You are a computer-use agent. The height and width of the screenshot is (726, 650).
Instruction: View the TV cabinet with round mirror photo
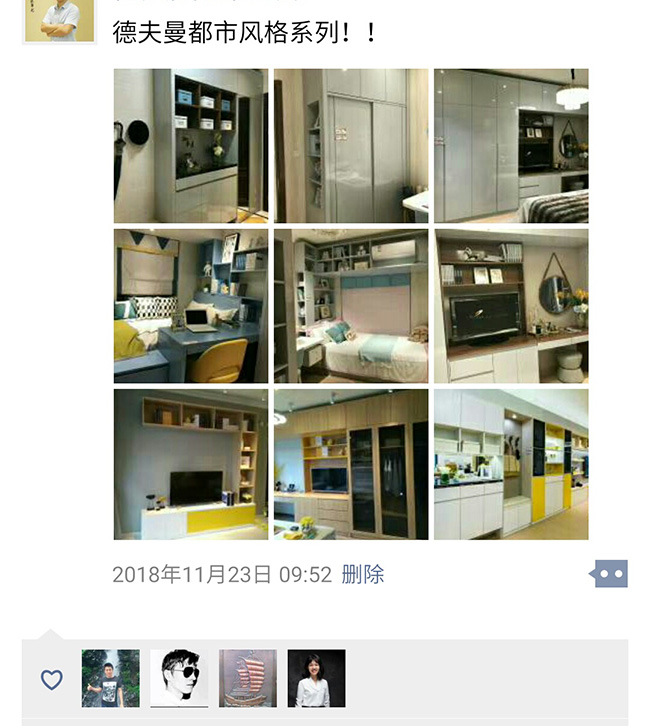pos(511,306)
